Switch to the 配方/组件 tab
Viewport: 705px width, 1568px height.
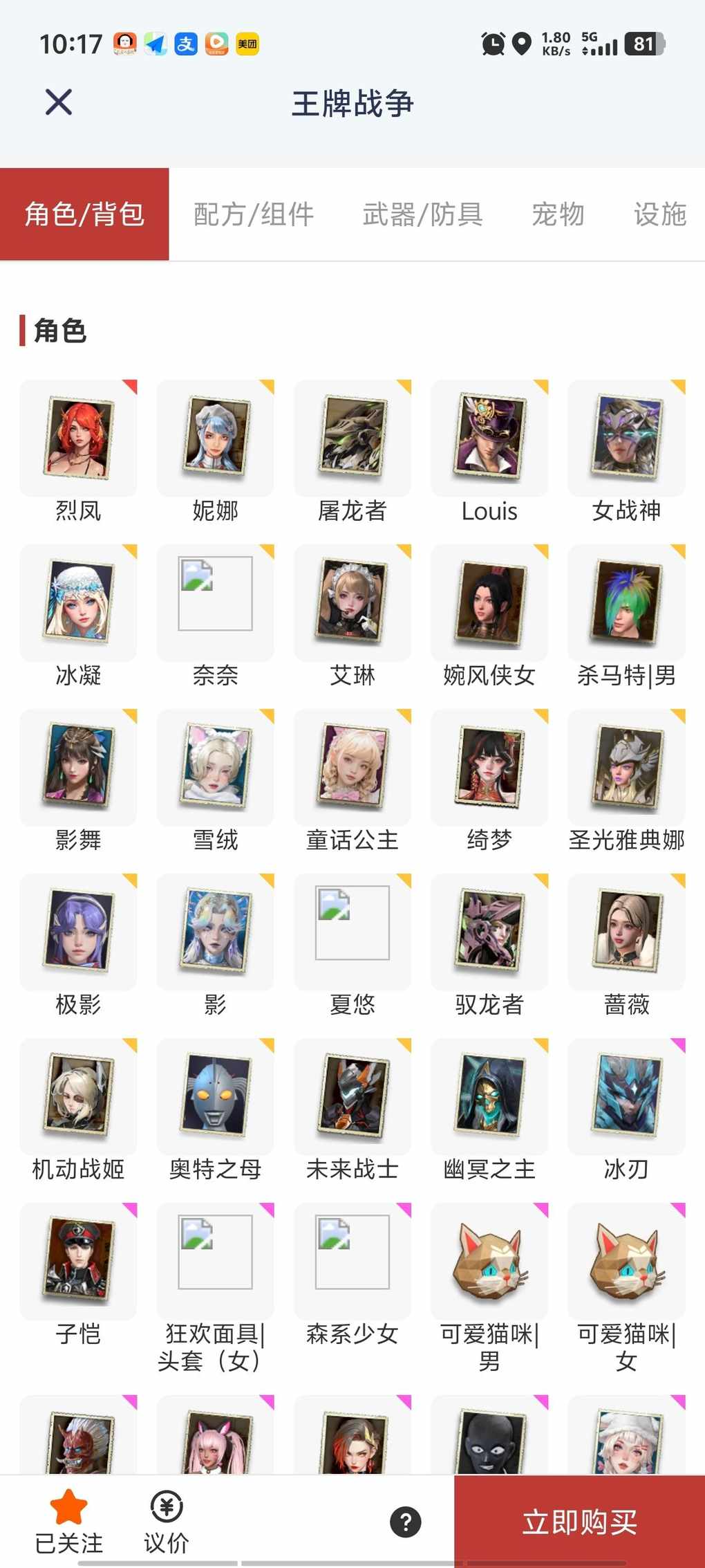tap(253, 214)
